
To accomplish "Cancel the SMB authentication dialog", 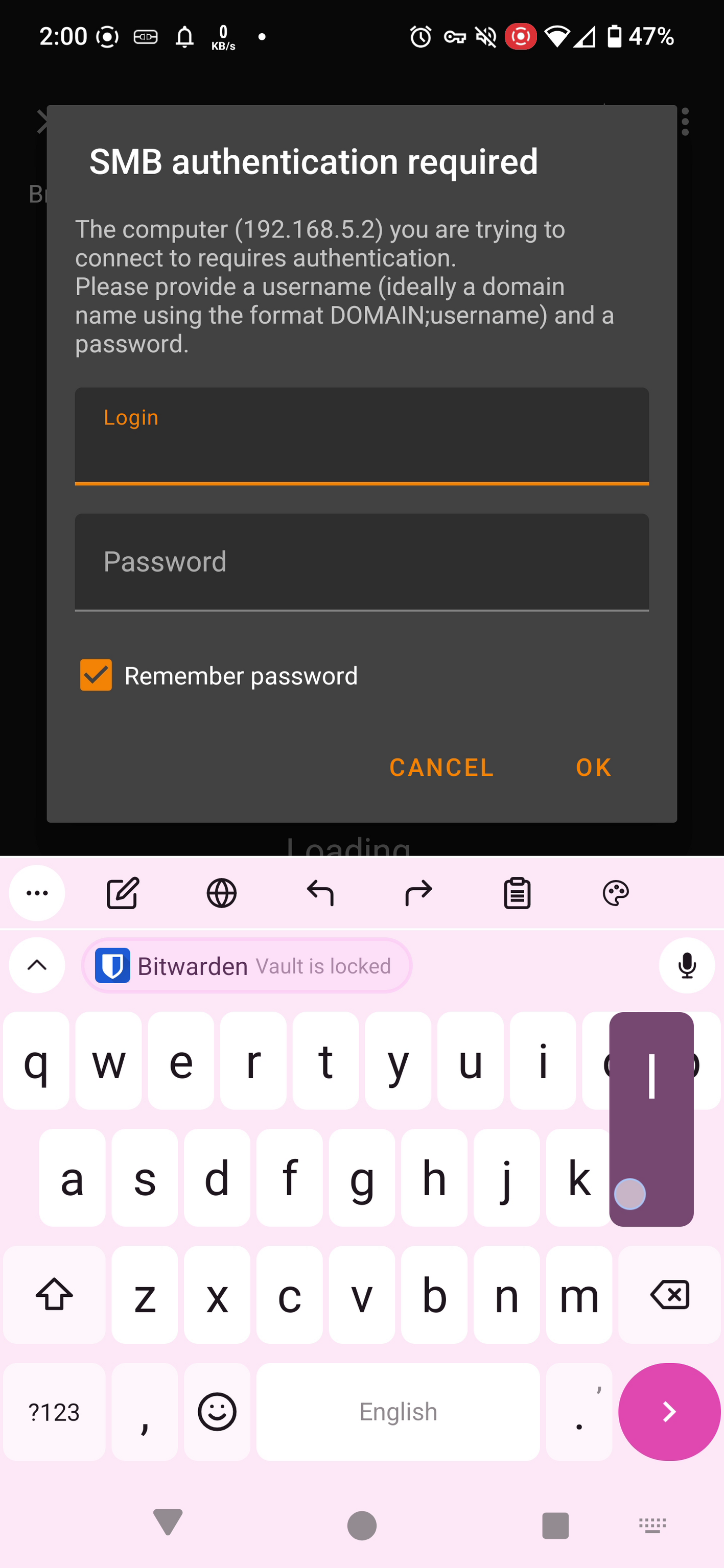I will point(441,767).
